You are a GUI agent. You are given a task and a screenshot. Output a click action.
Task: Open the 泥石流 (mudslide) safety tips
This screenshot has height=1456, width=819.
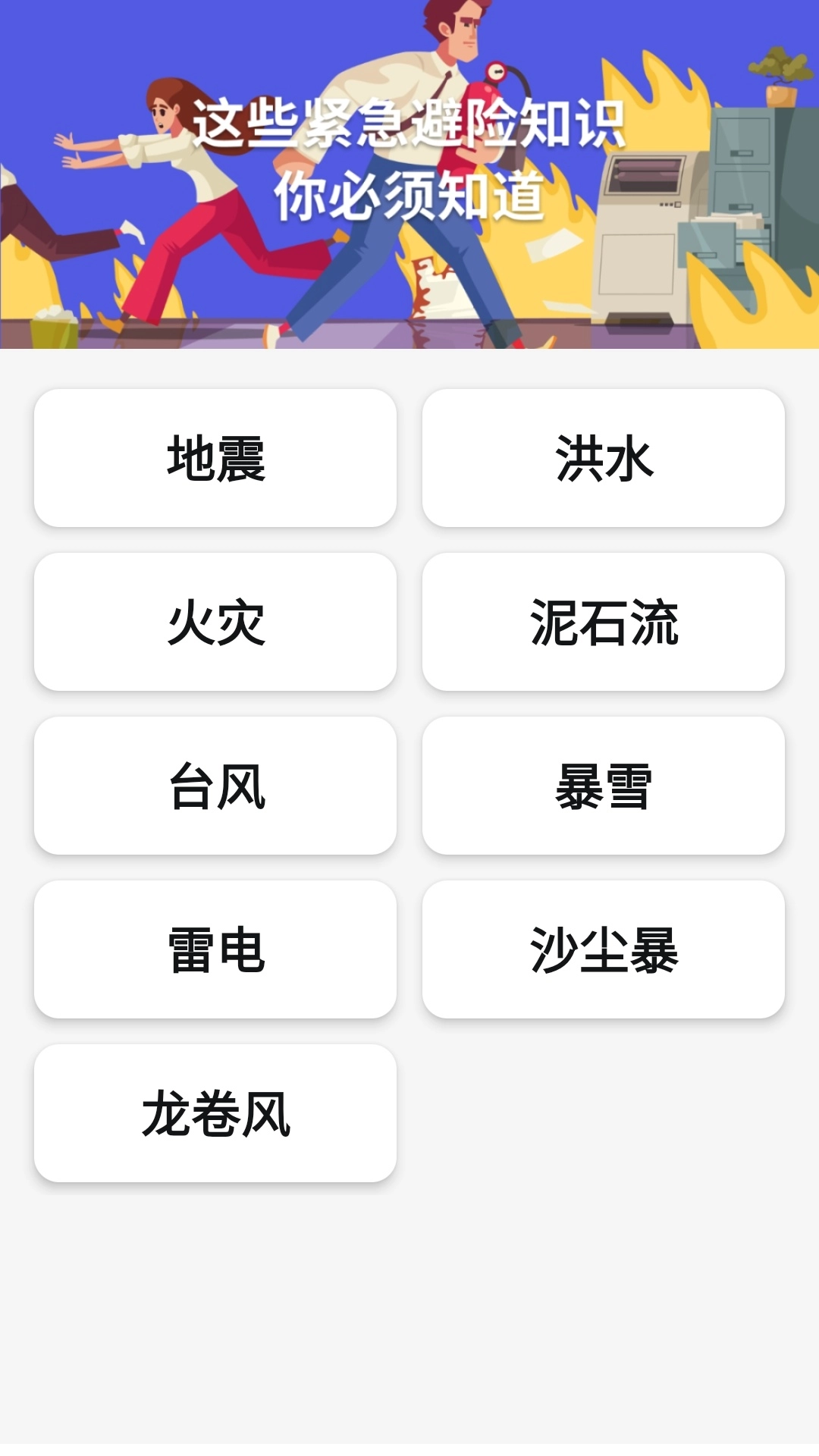[604, 622]
